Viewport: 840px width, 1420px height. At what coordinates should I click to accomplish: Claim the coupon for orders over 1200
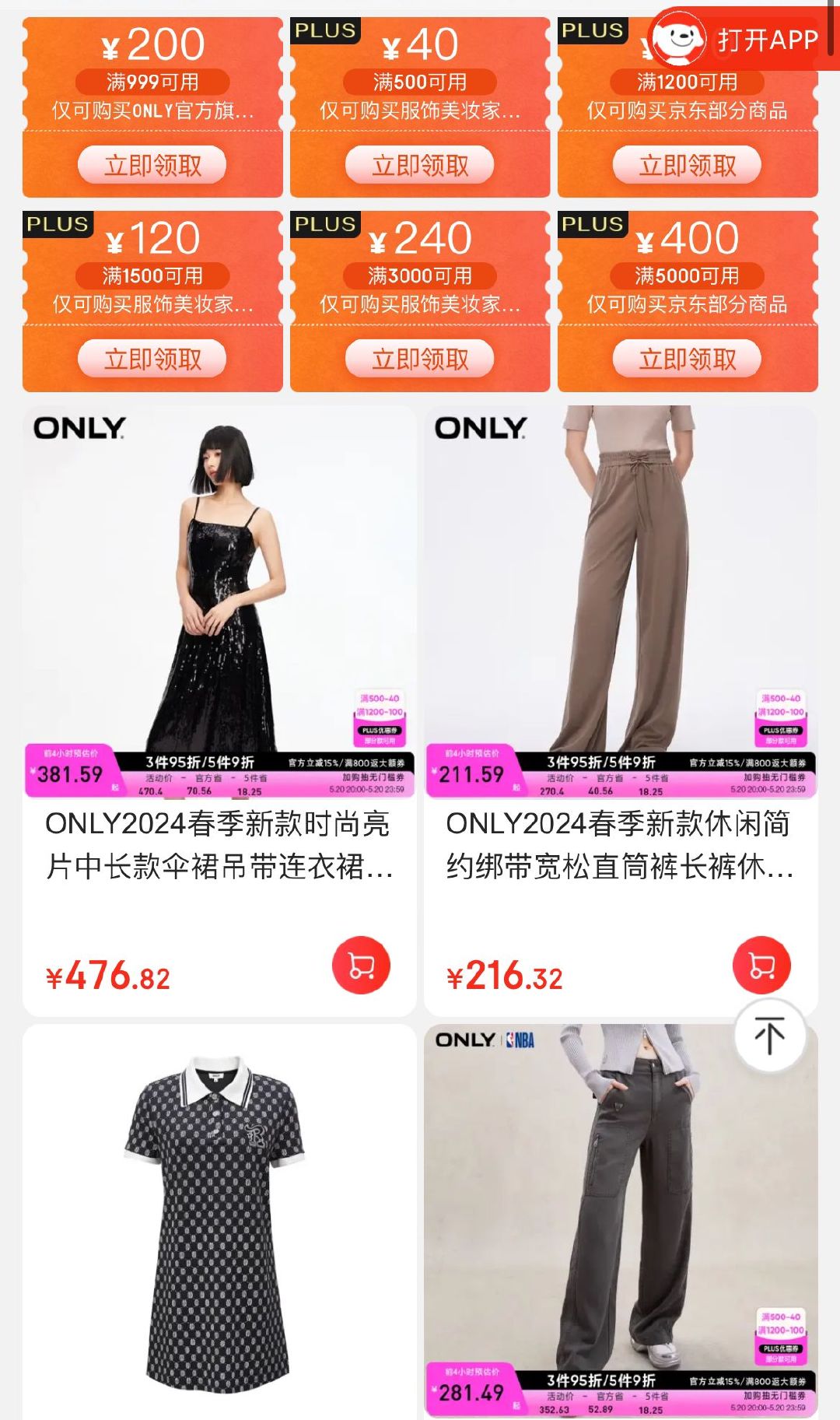687,165
